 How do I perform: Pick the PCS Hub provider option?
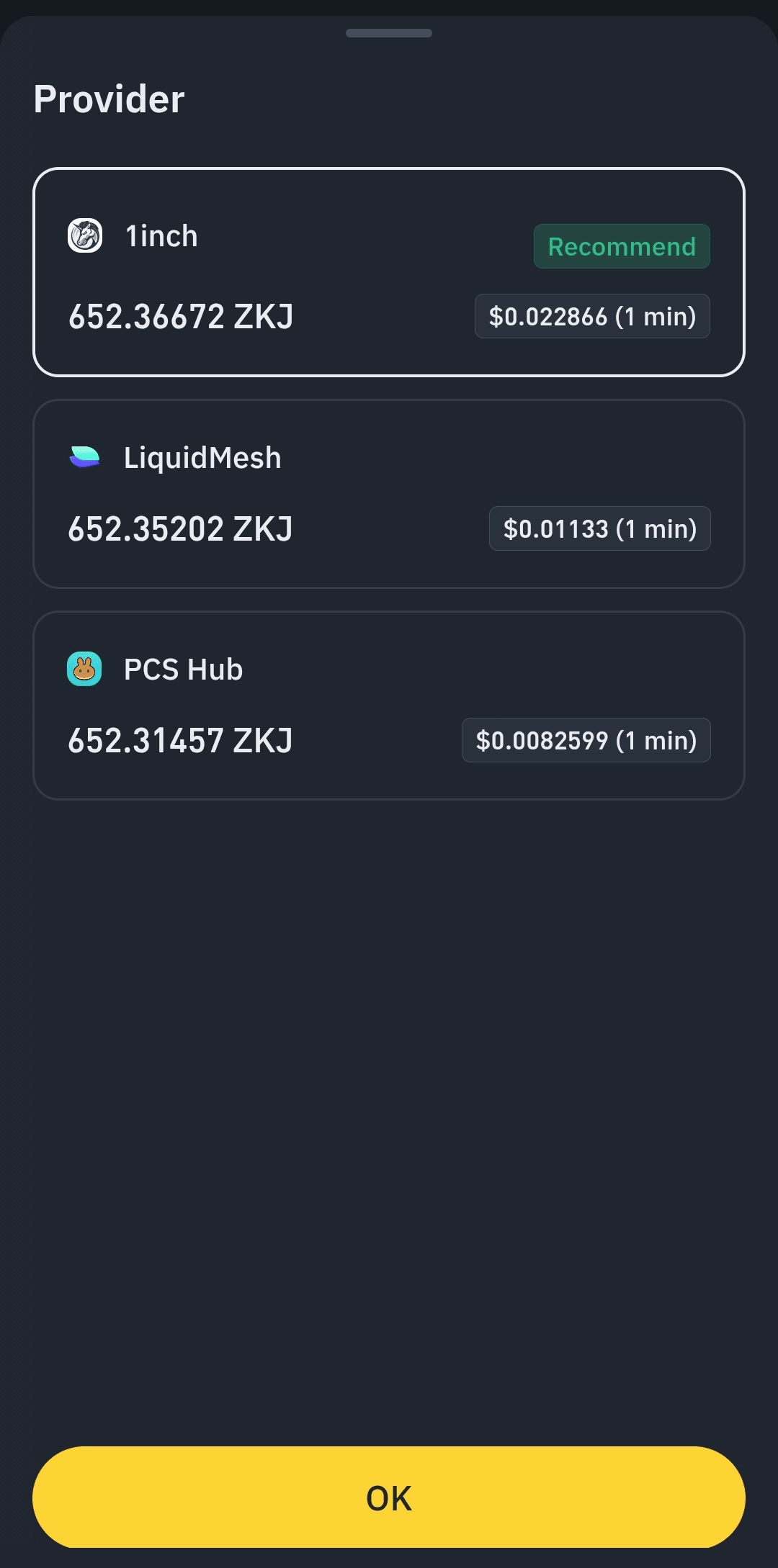tap(389, 706)
